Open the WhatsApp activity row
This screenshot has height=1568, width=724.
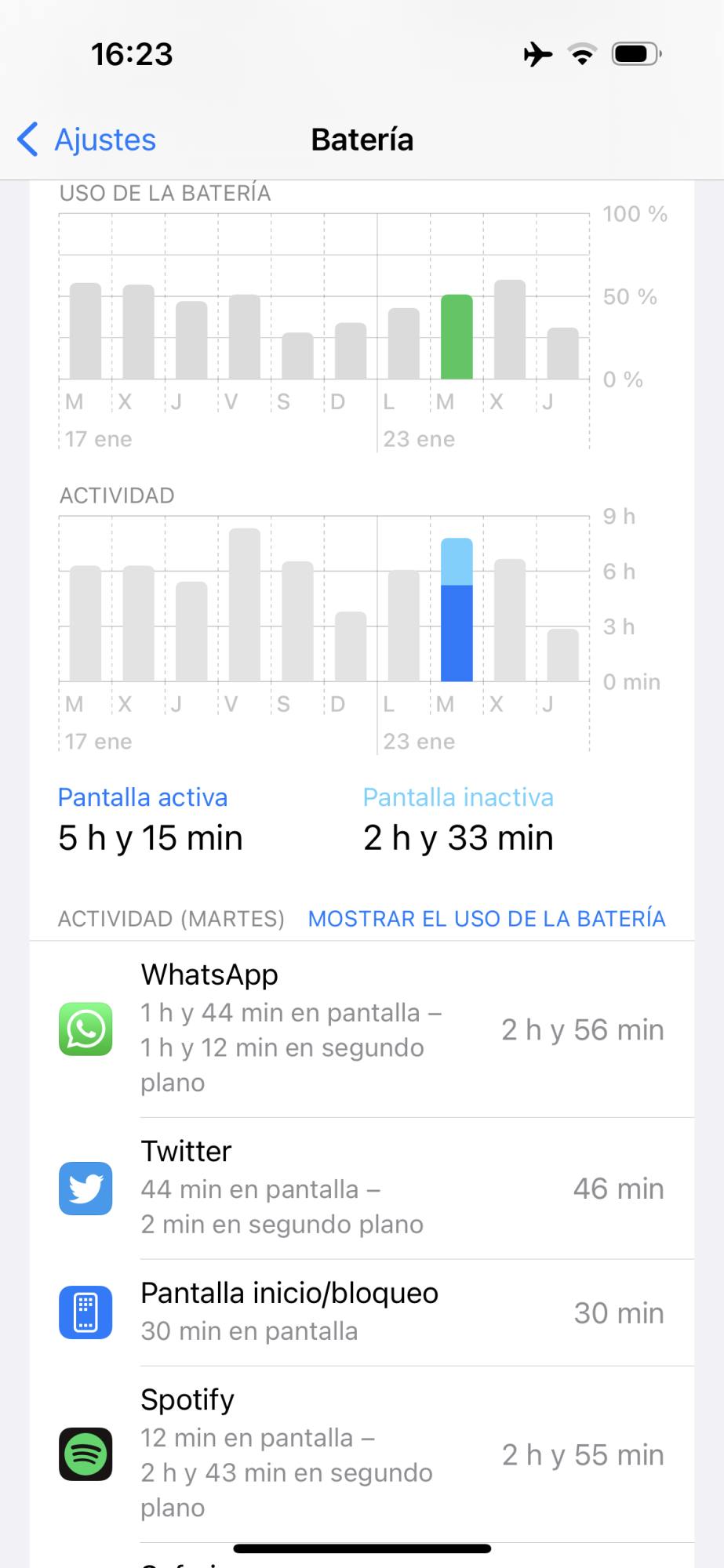coord(362,1029)
